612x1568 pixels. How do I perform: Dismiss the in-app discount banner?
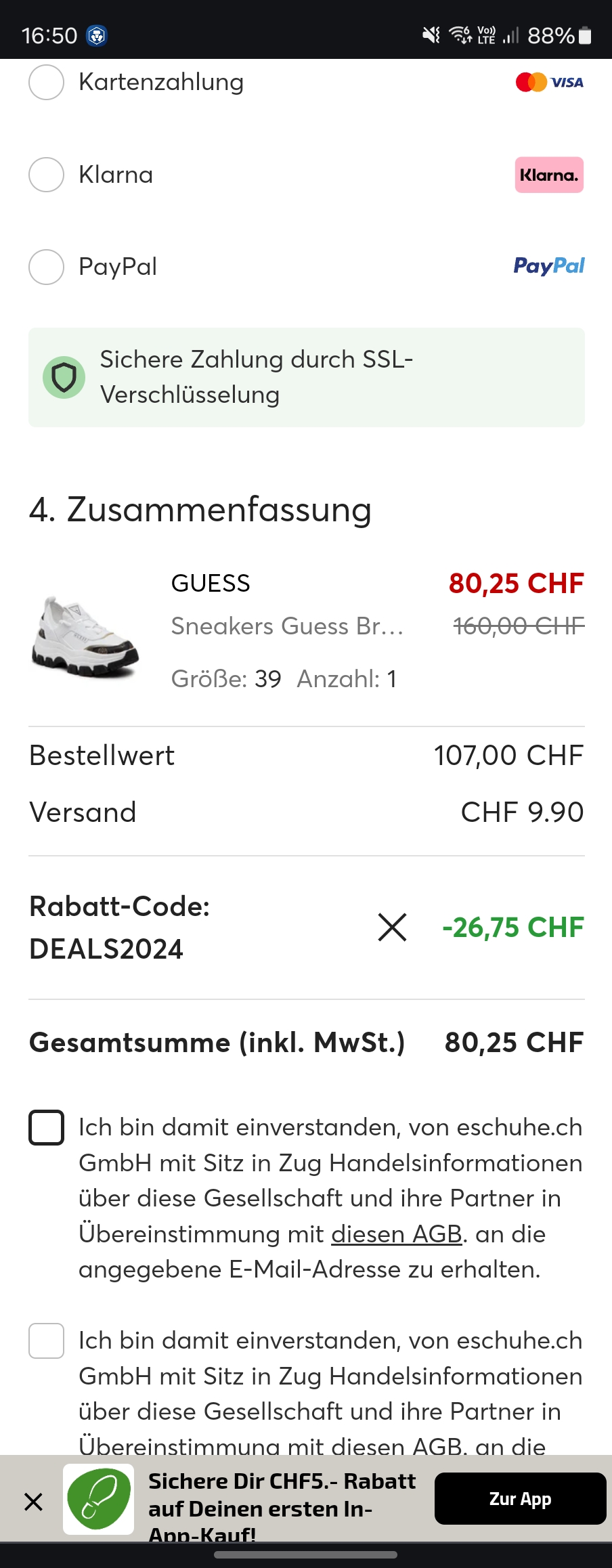tap(33, 1502)
